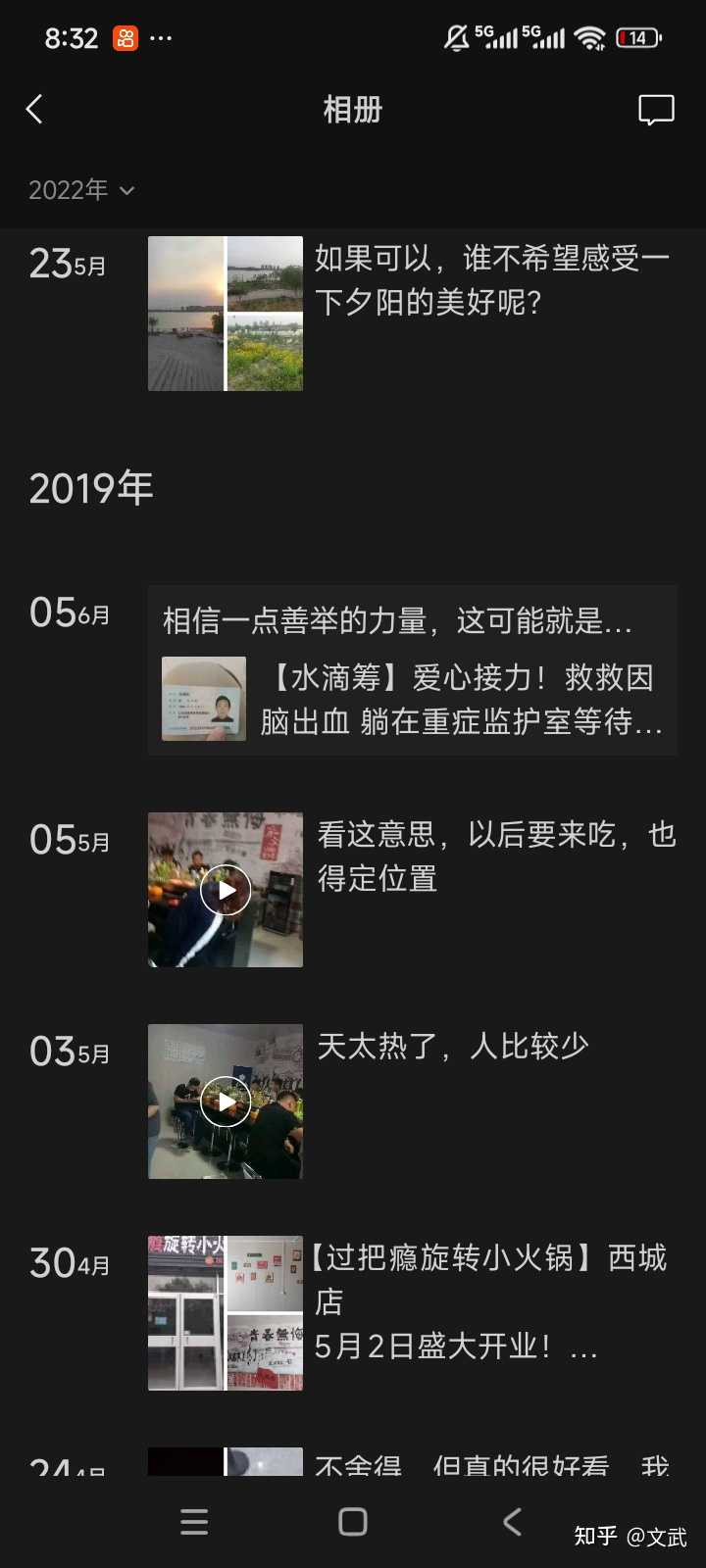The image size is (706, 1568).
Task: Open the 过把瘾旋转小火锅 post photos
Action: 226,1313
